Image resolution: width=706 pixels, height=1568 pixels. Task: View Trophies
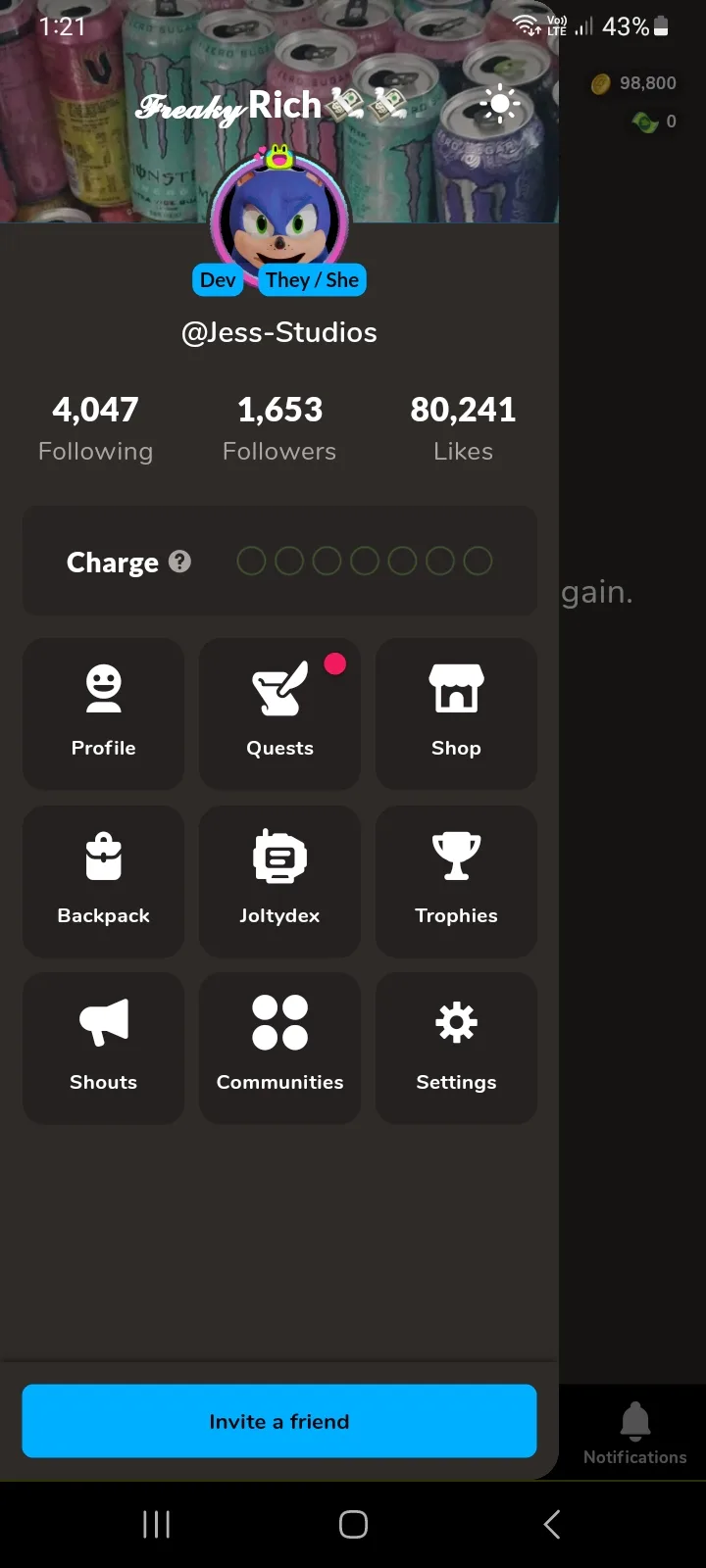pyautogui.click(x=456, y=881)
